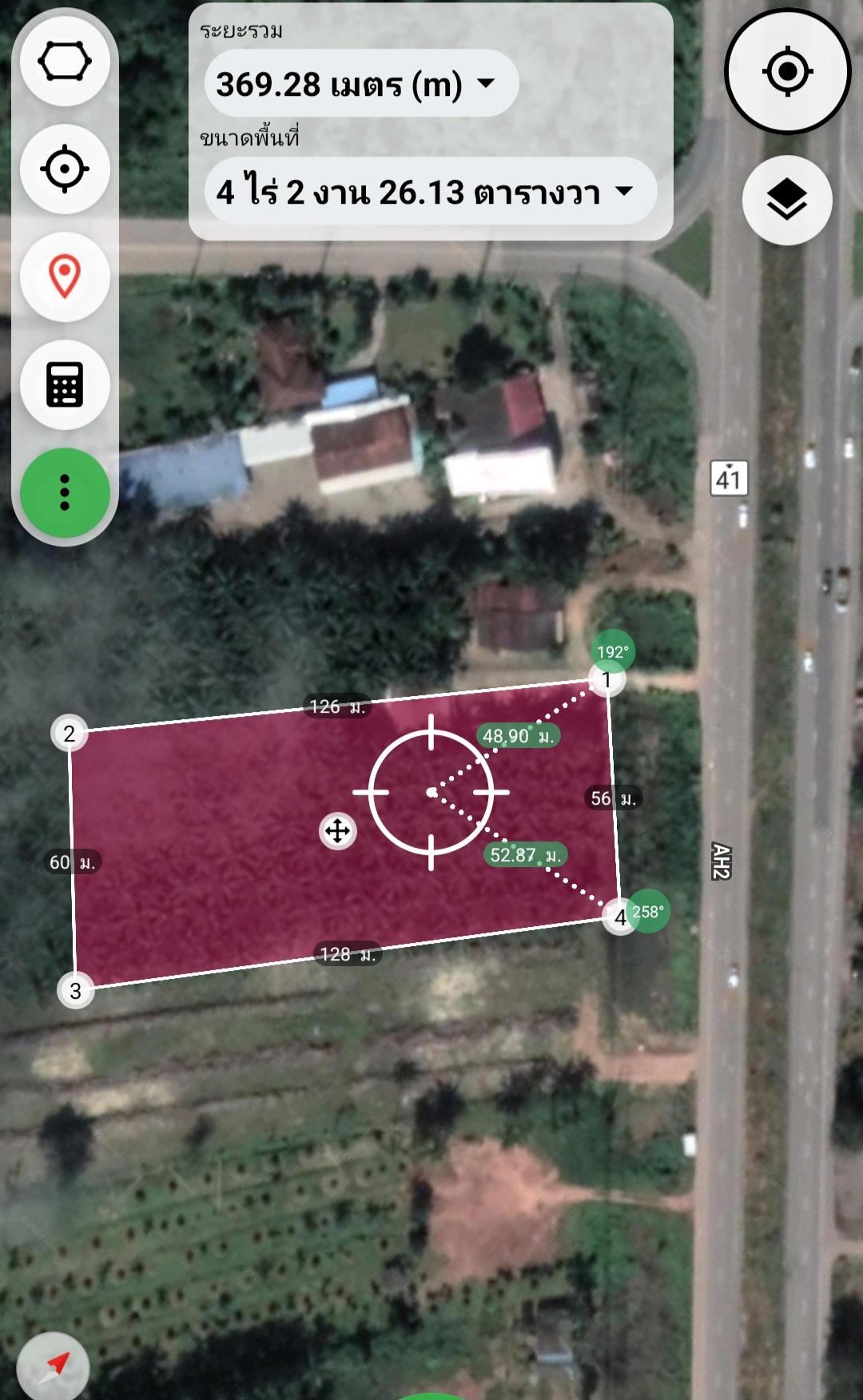Image resolution: width=863 pixels, height=1400 pixels.
Task: Expand the 369.28 meters distance unit dropdown
Action: click(x=361, y=83)
